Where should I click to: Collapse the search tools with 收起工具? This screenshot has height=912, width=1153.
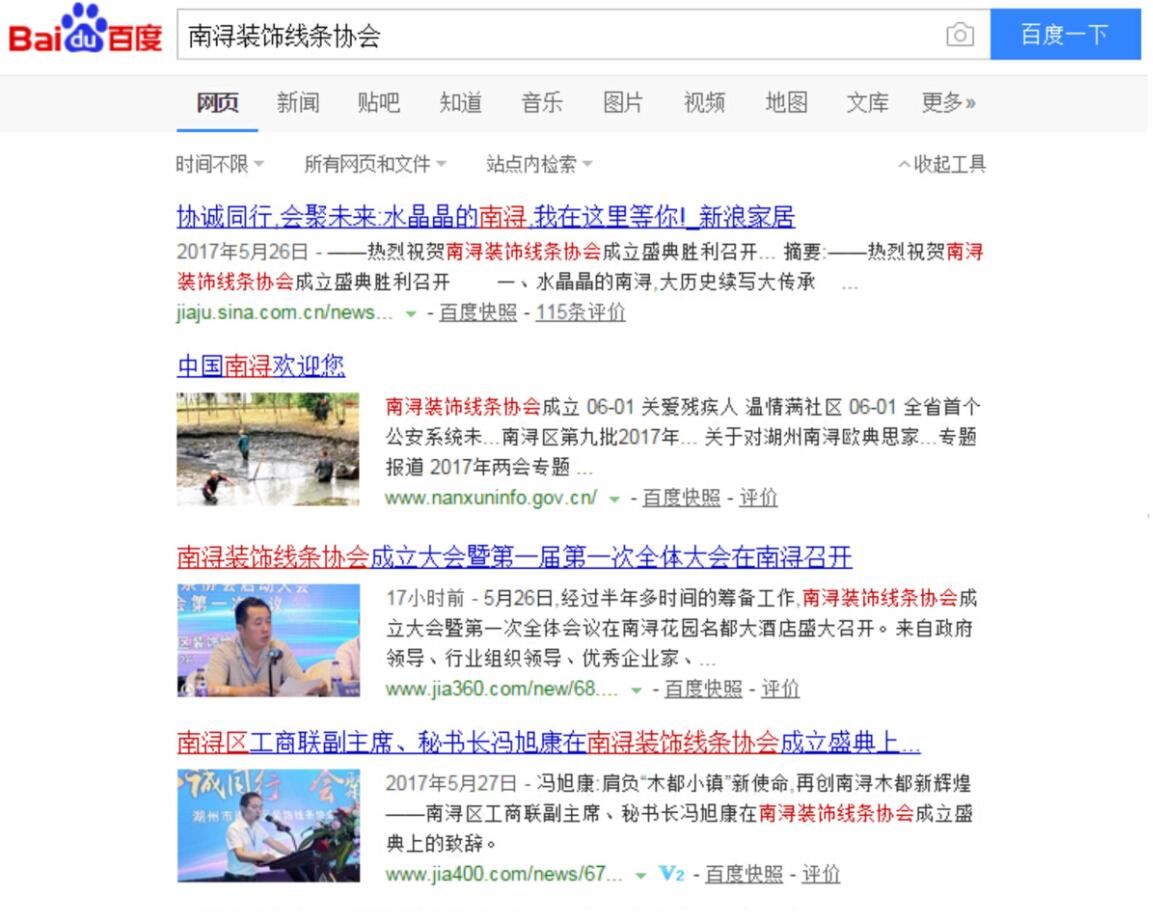point(942,164)
